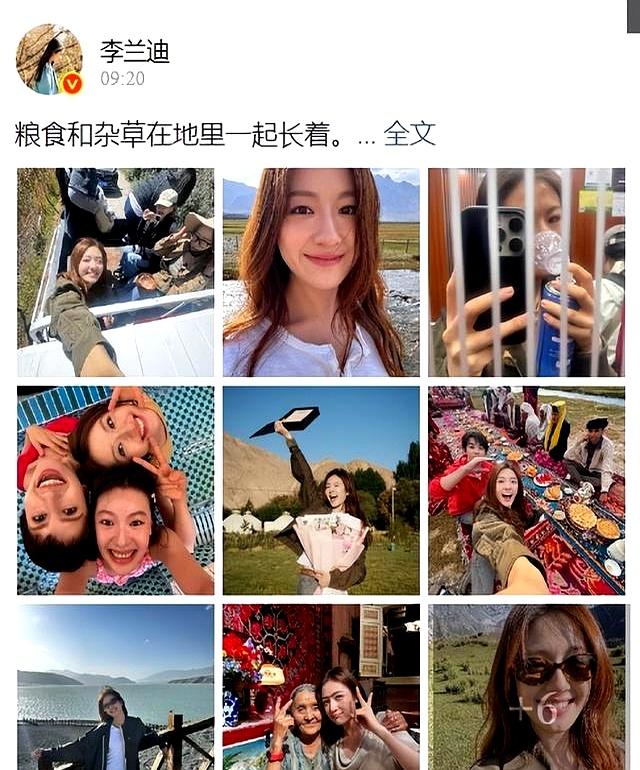View the close-up selfie with mountains photo
The height and width of the screenshot is (770, 640).
pos(321,272)
